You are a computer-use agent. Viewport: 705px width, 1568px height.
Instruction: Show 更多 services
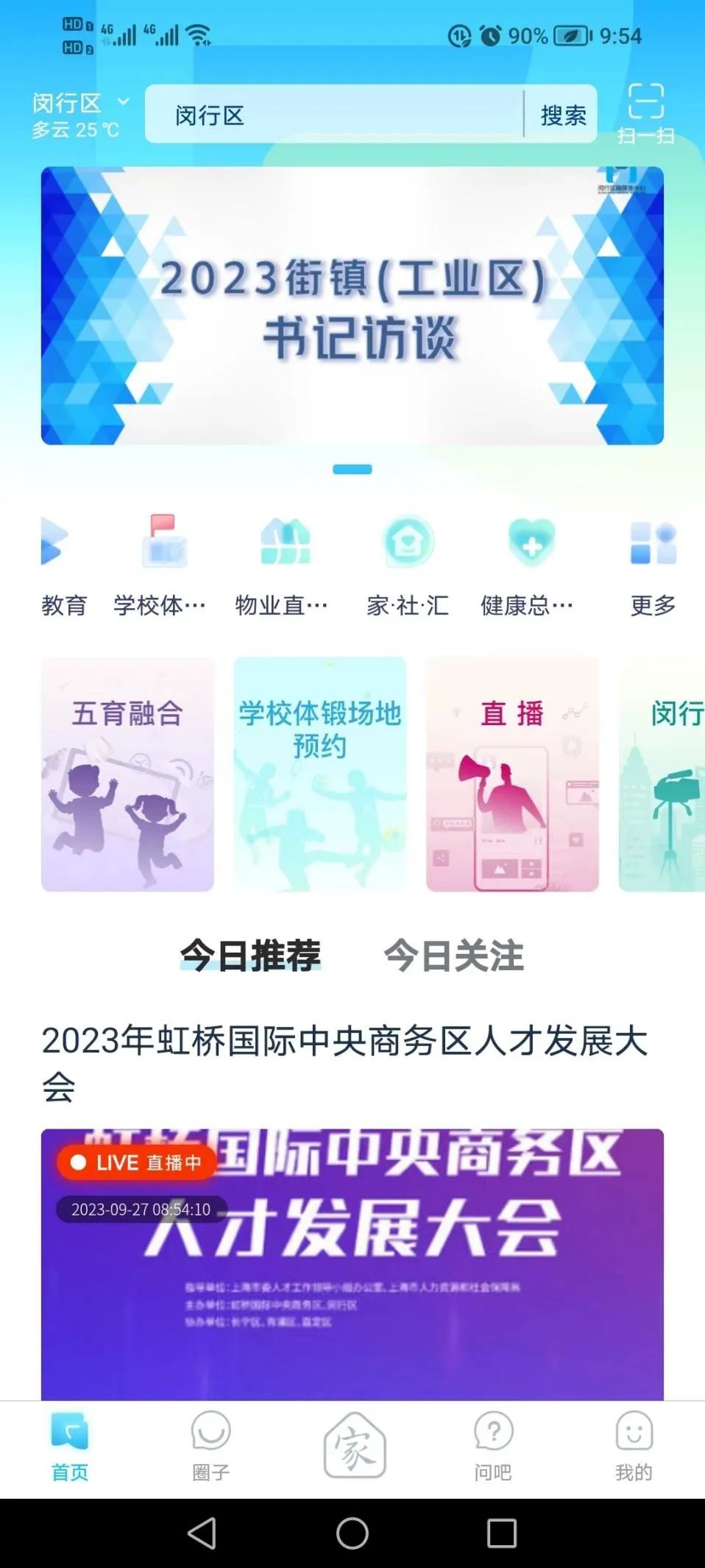653,564
